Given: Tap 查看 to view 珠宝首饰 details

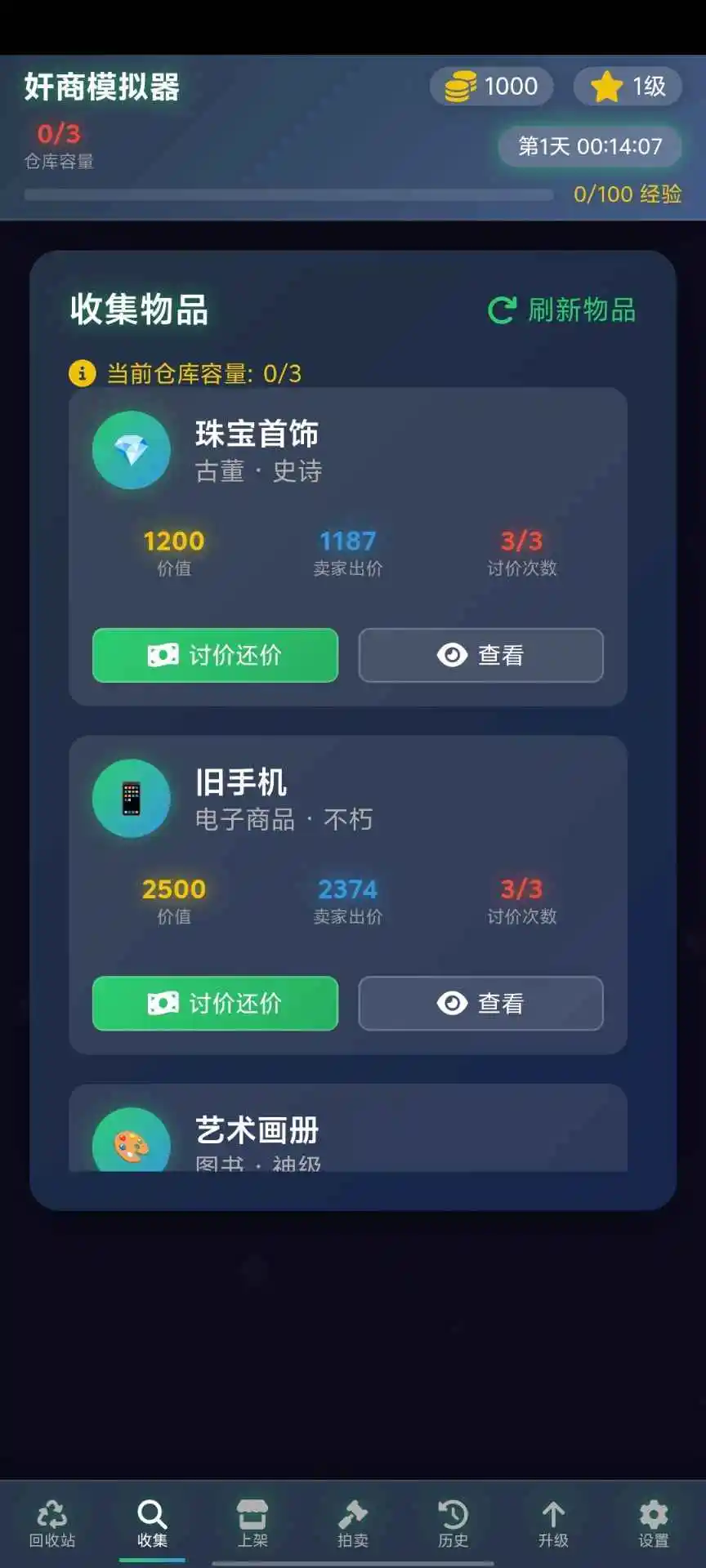Looking at the screenshot, I should tap(480, 655).
